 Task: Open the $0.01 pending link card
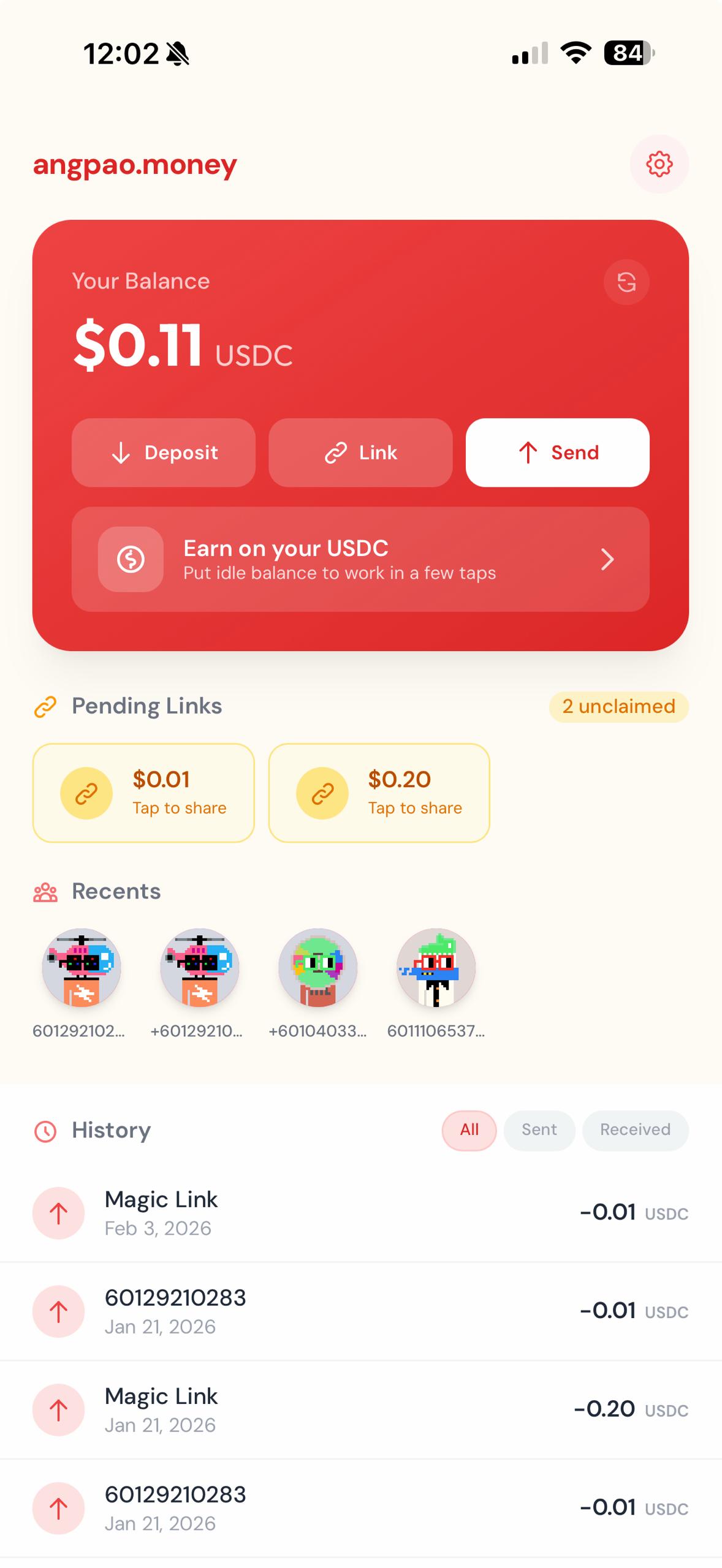(143, 793)
